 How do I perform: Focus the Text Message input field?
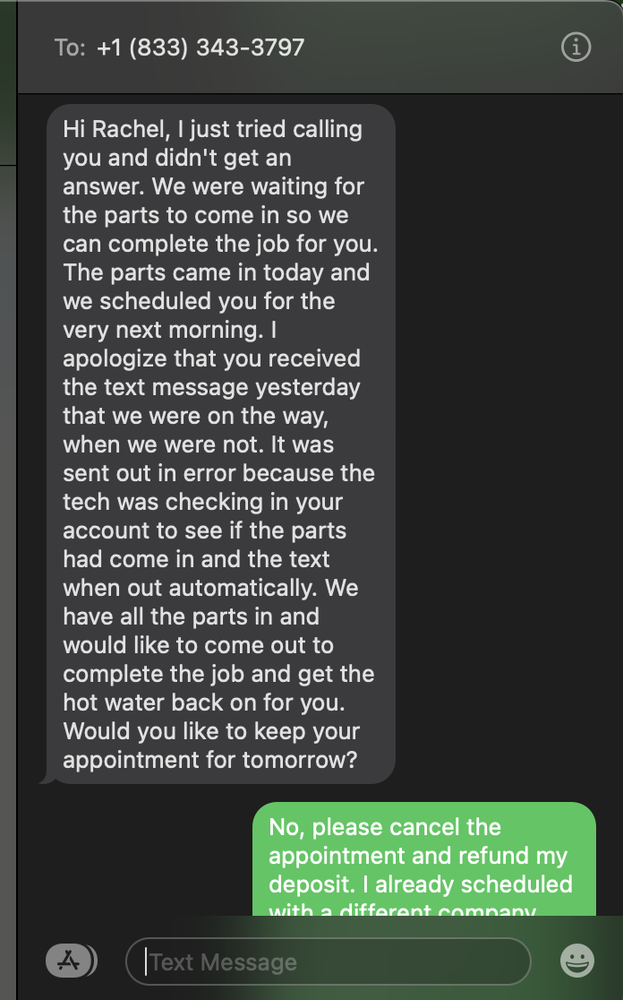click(x=328, y=962)
